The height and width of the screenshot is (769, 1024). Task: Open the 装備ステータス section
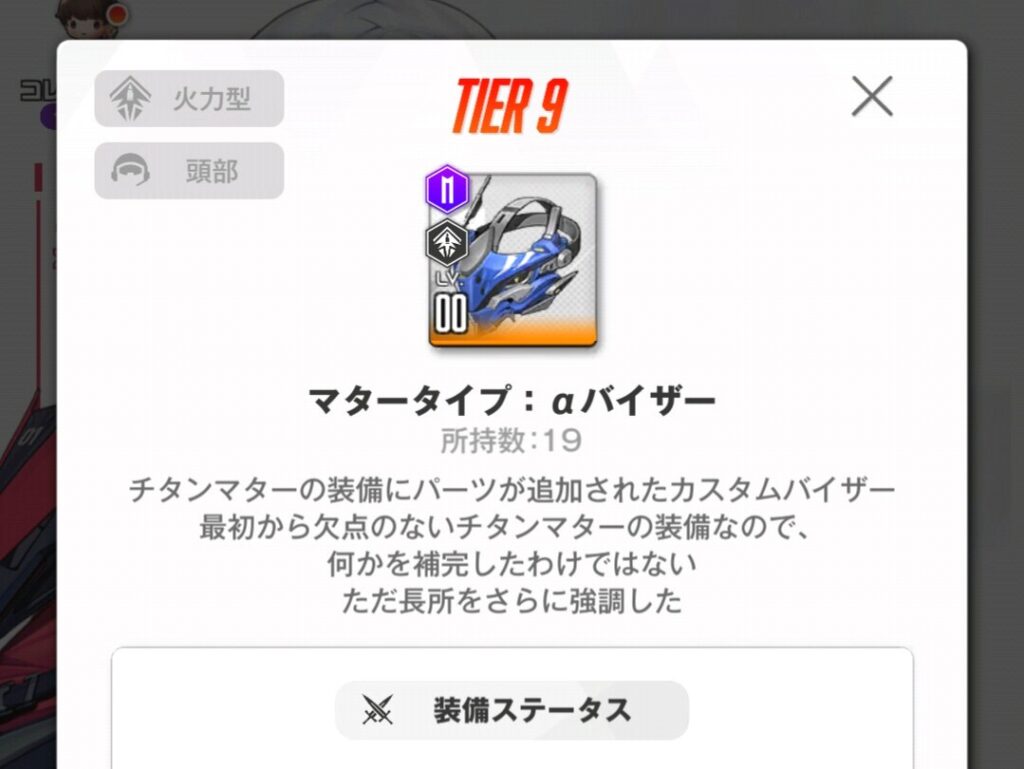pyautogui.click(x=511, y=711)
